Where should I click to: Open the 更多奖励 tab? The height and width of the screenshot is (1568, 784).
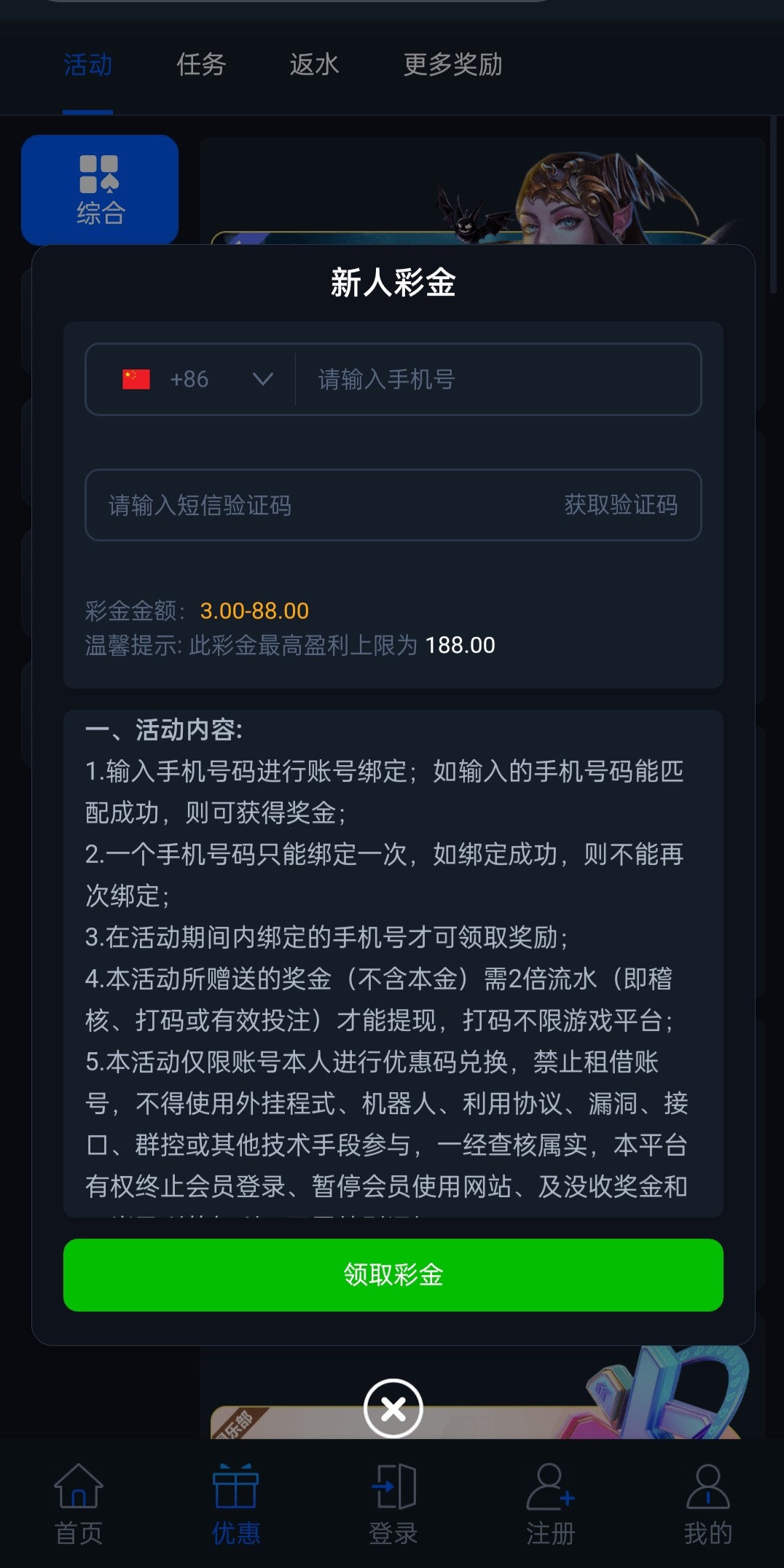point(452,65)
